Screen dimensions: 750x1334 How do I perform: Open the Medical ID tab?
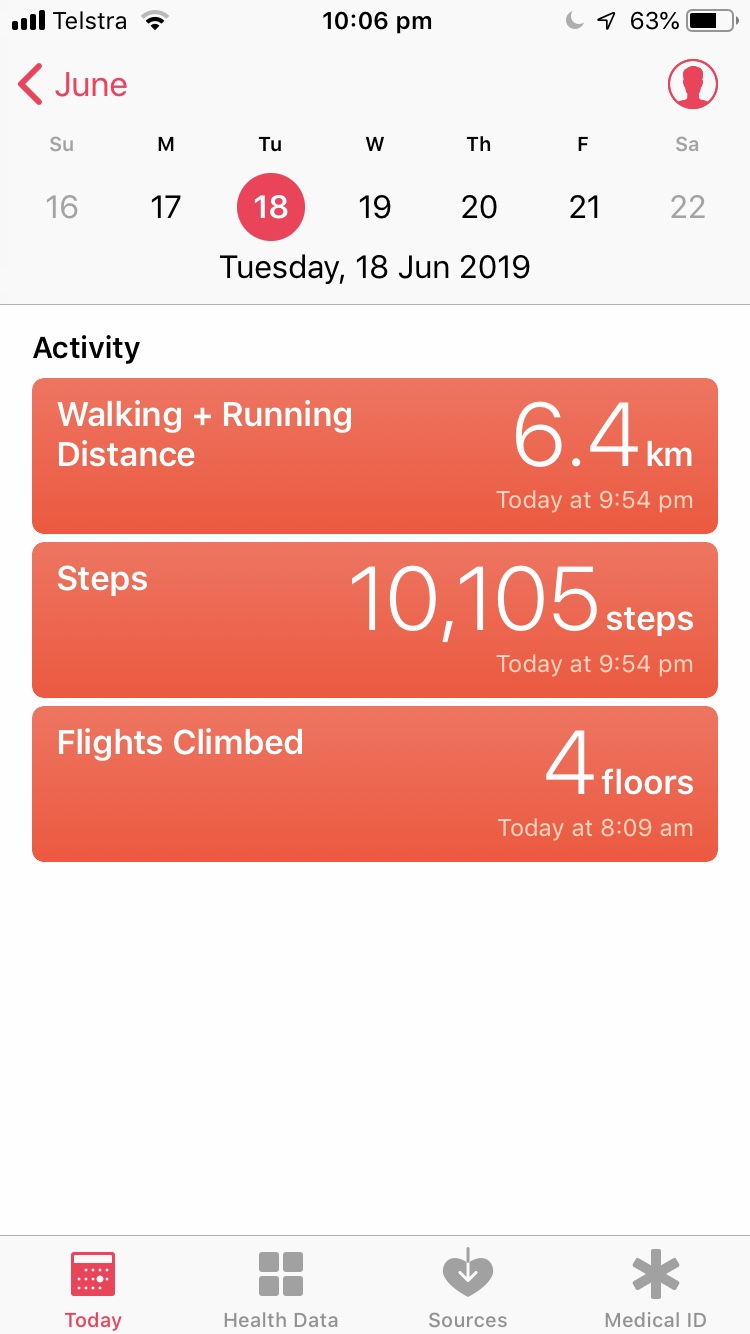(656, 1288)
